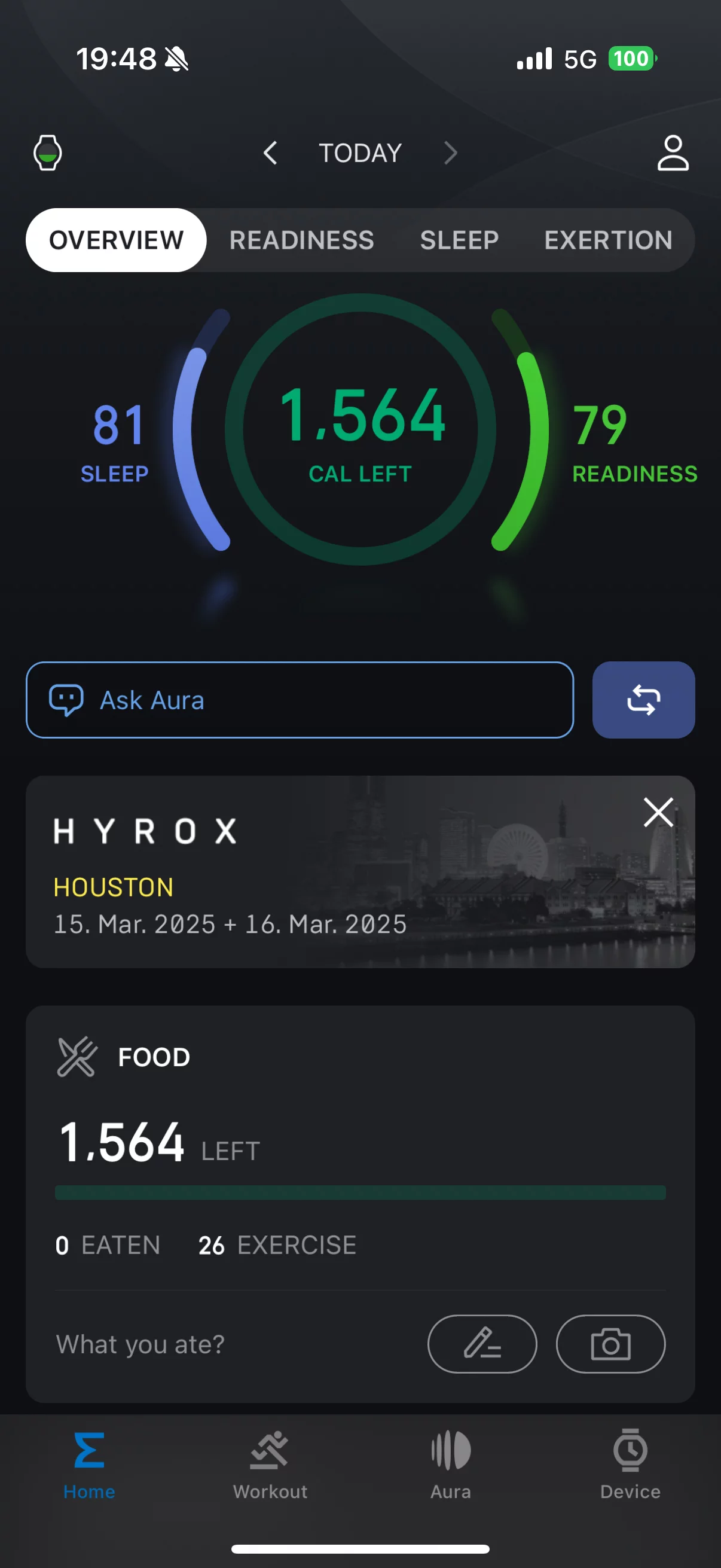Tap the green calories remaining progress bar
Viewport: 721px width, 1568px height.
point(360,1192)
